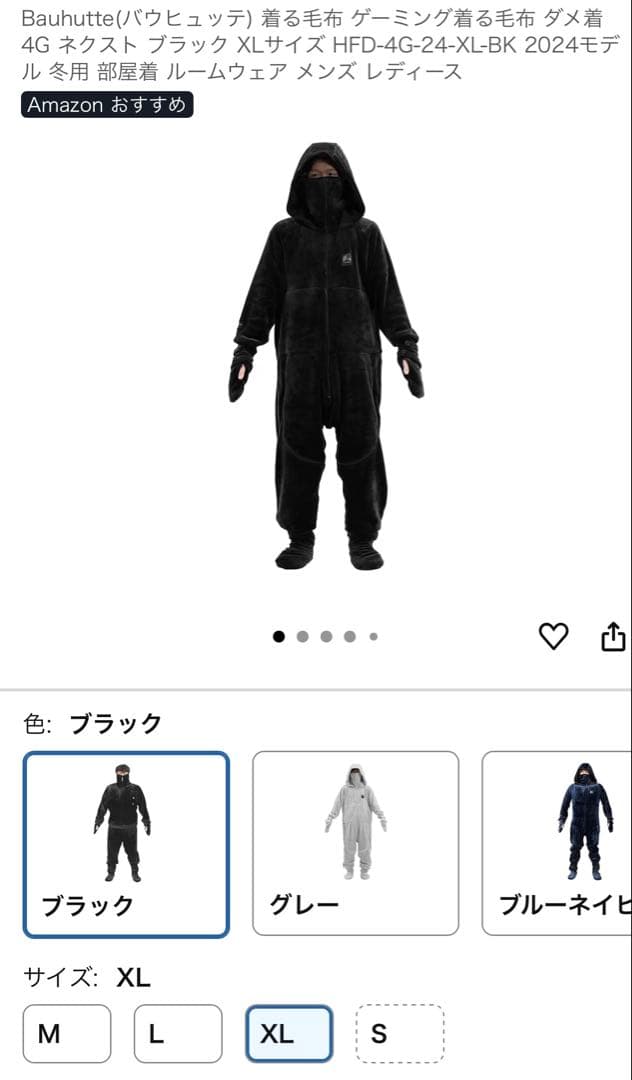
Task: Pick size S
Action: [x=400, y=1033]
